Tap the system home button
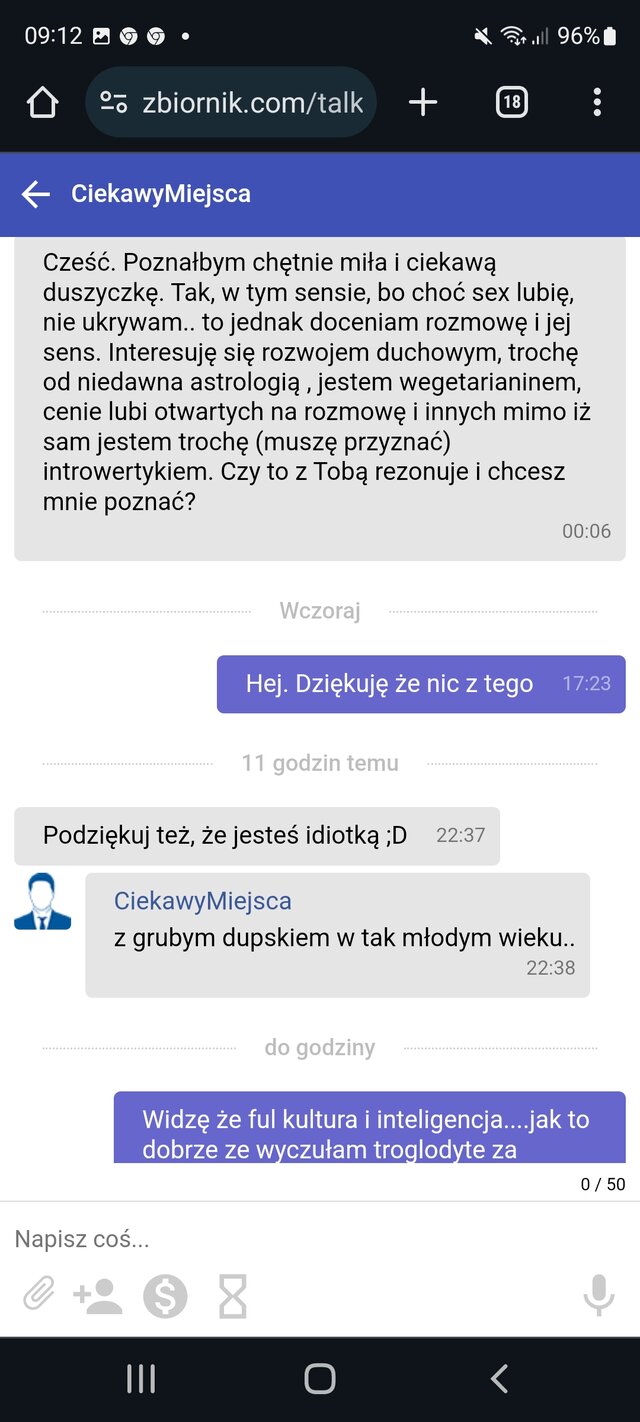 [x=320, y=1379]
